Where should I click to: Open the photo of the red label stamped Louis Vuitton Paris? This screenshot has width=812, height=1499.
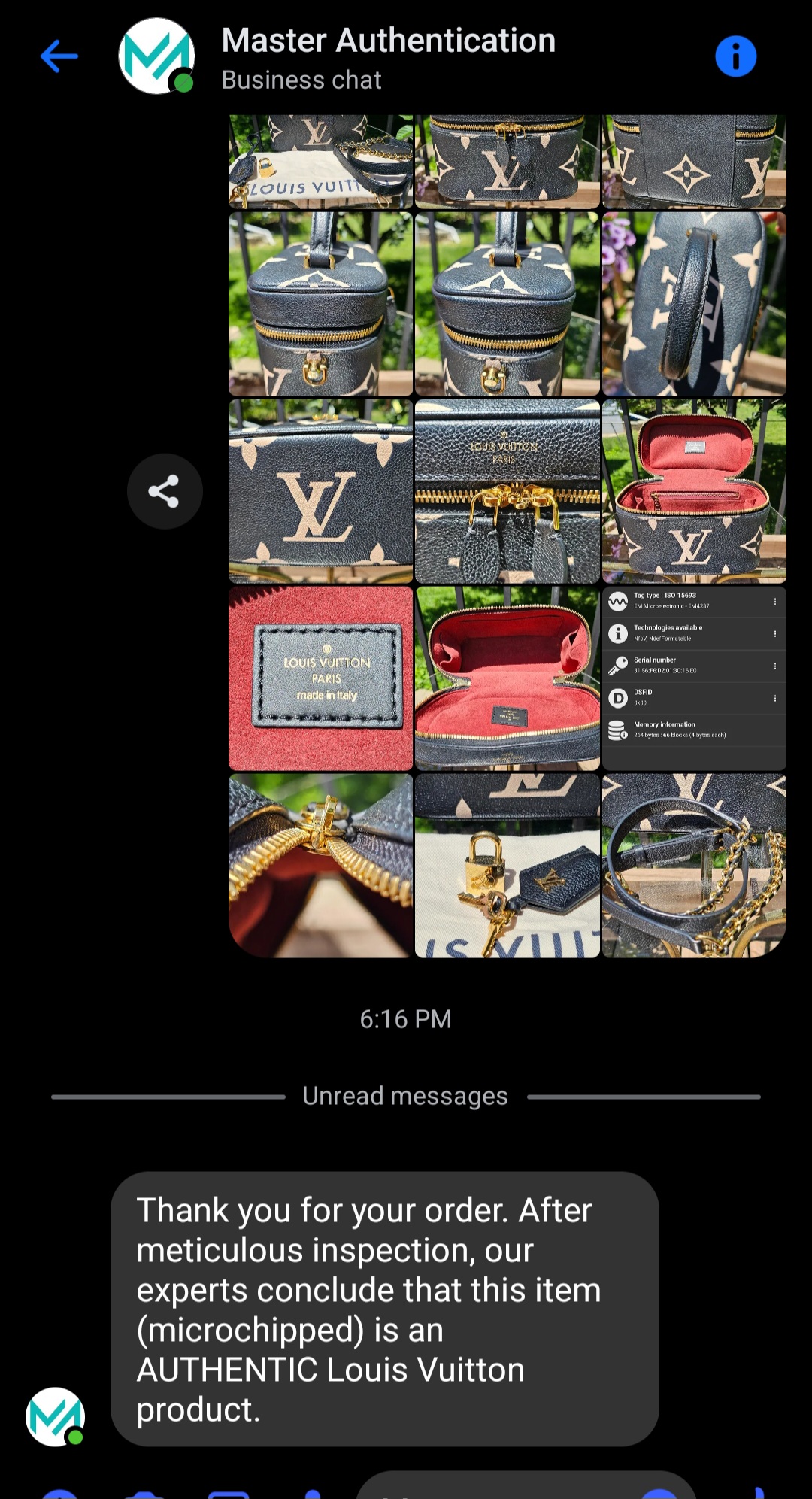click(x=321, y=678)
